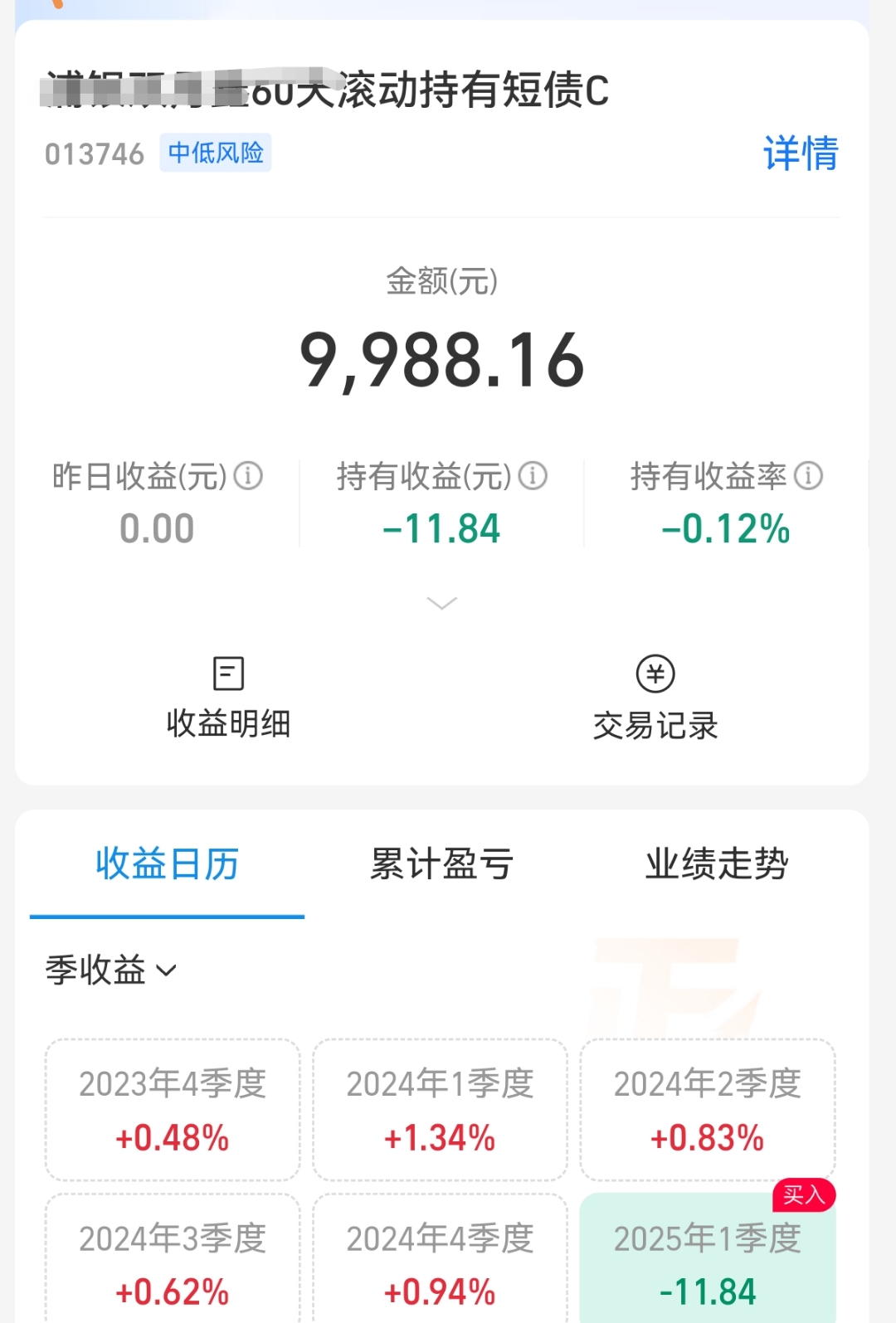Viewport: 896px width, 1323px height.
Task: Expand more holdings data with the chevron
Action: (x=441, y=603)
